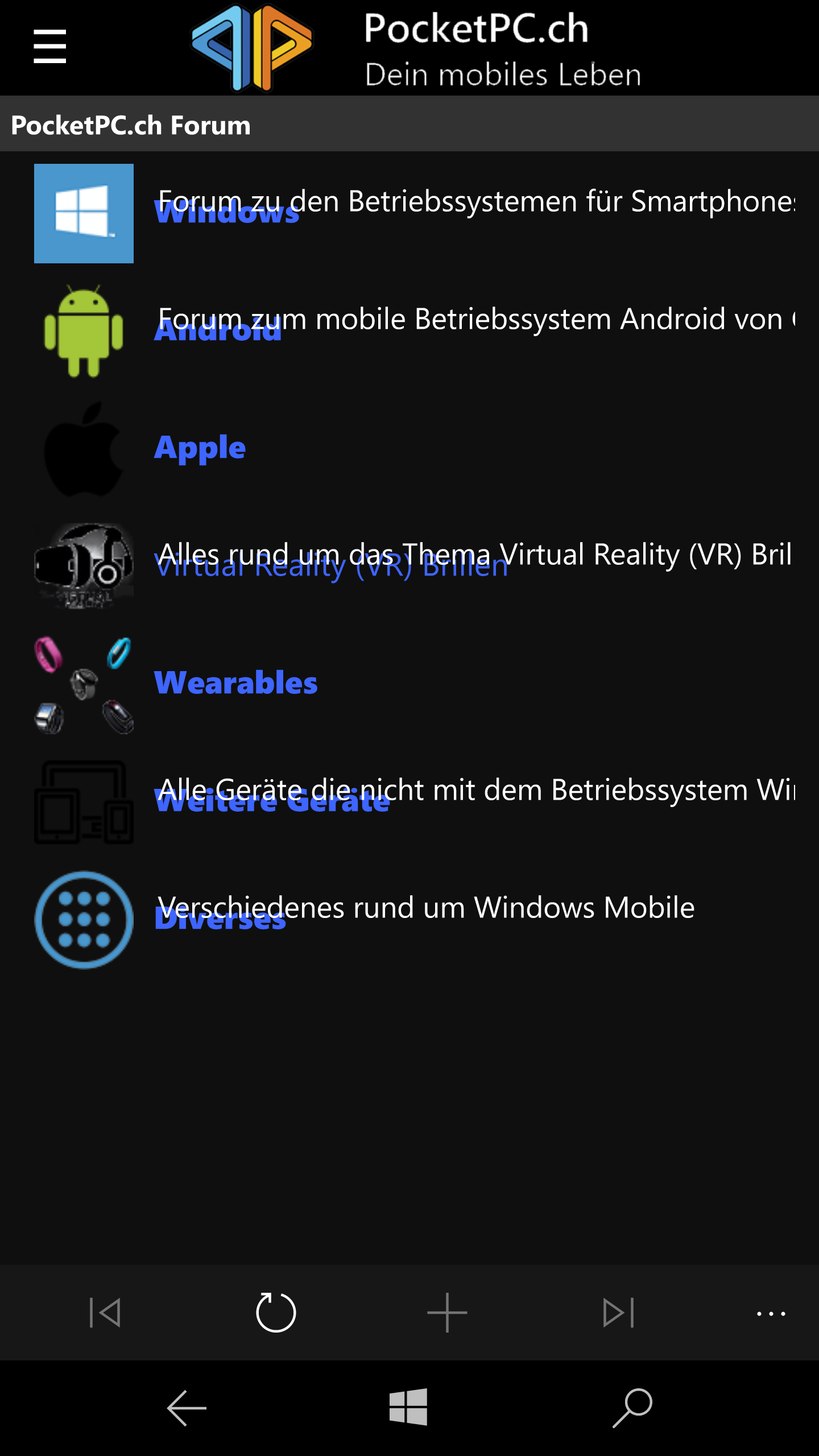Tap the plus add button
The height and width of the screenshot is (1456, 819).
point(447,1313)
